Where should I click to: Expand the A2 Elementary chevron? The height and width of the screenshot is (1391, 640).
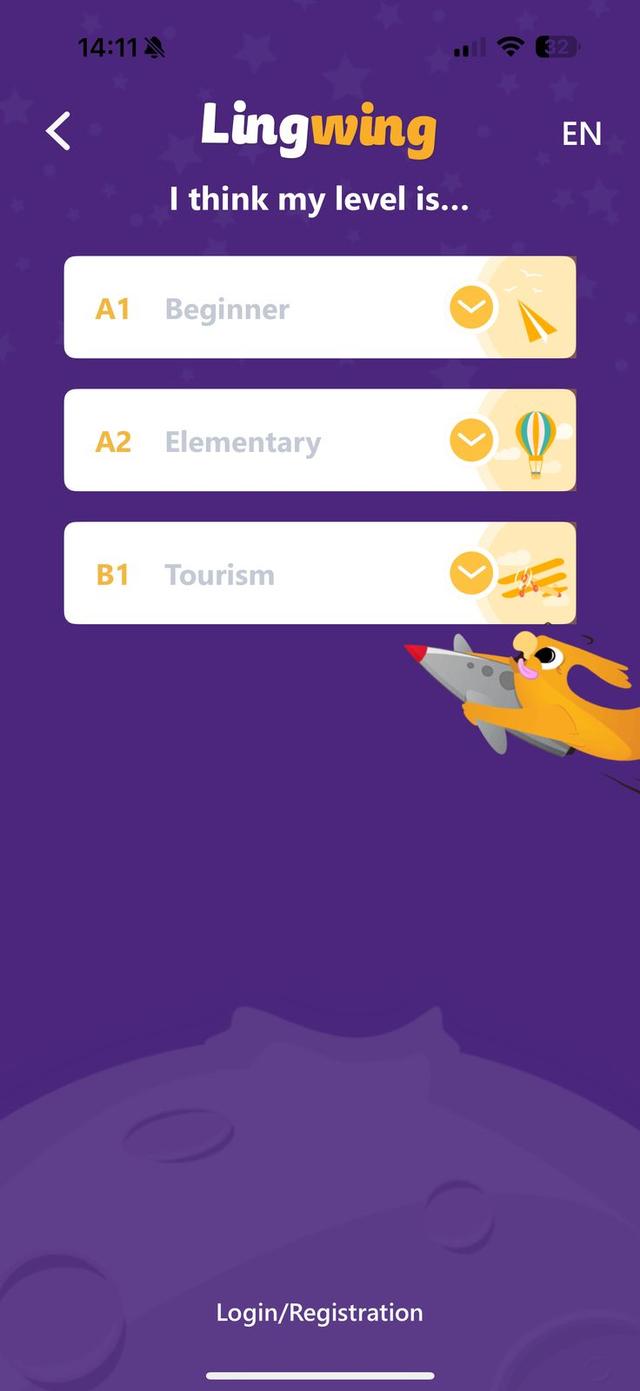(x=471, y=440)
